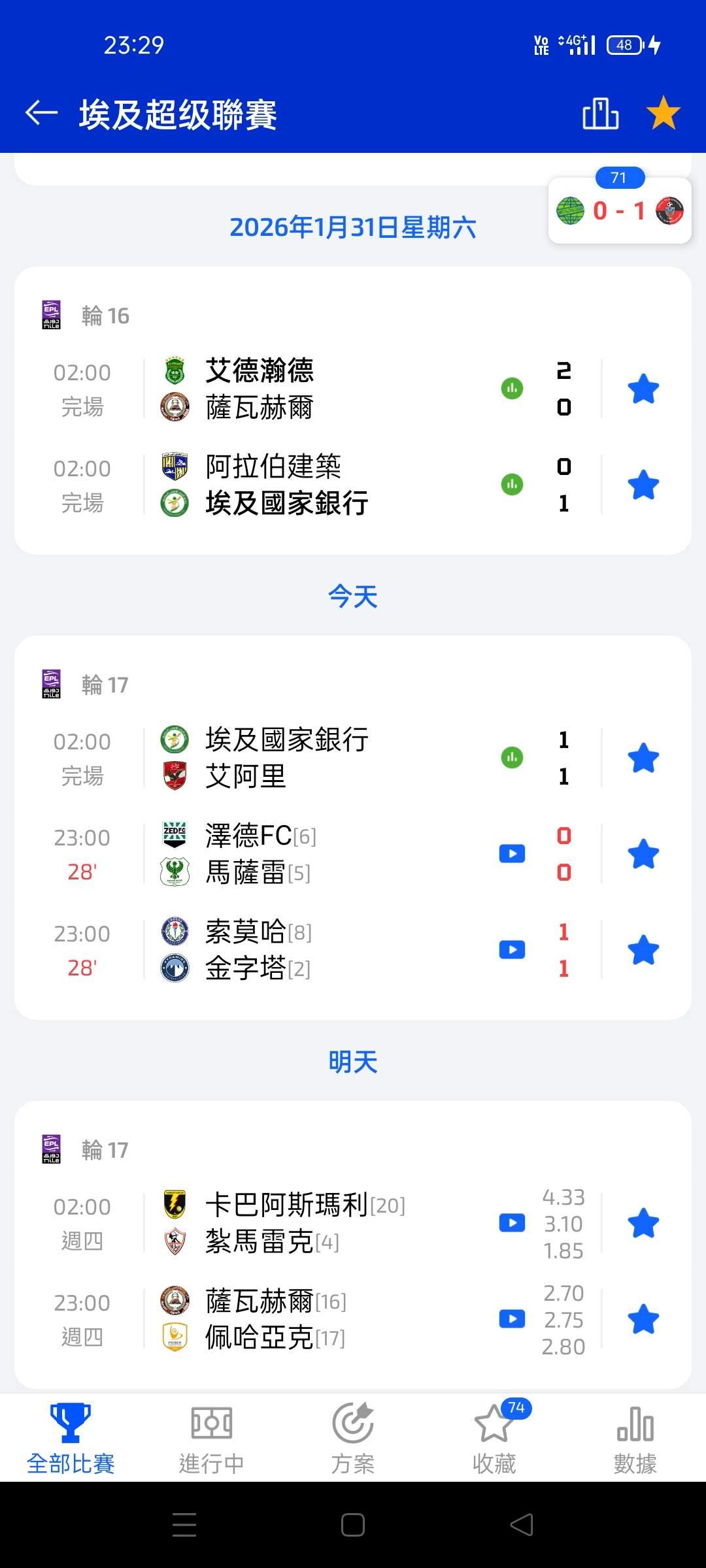Screen dimensions: 706x1568
Task: Go back from 埃及超级聯賽 page
Action: coord(42,113)
